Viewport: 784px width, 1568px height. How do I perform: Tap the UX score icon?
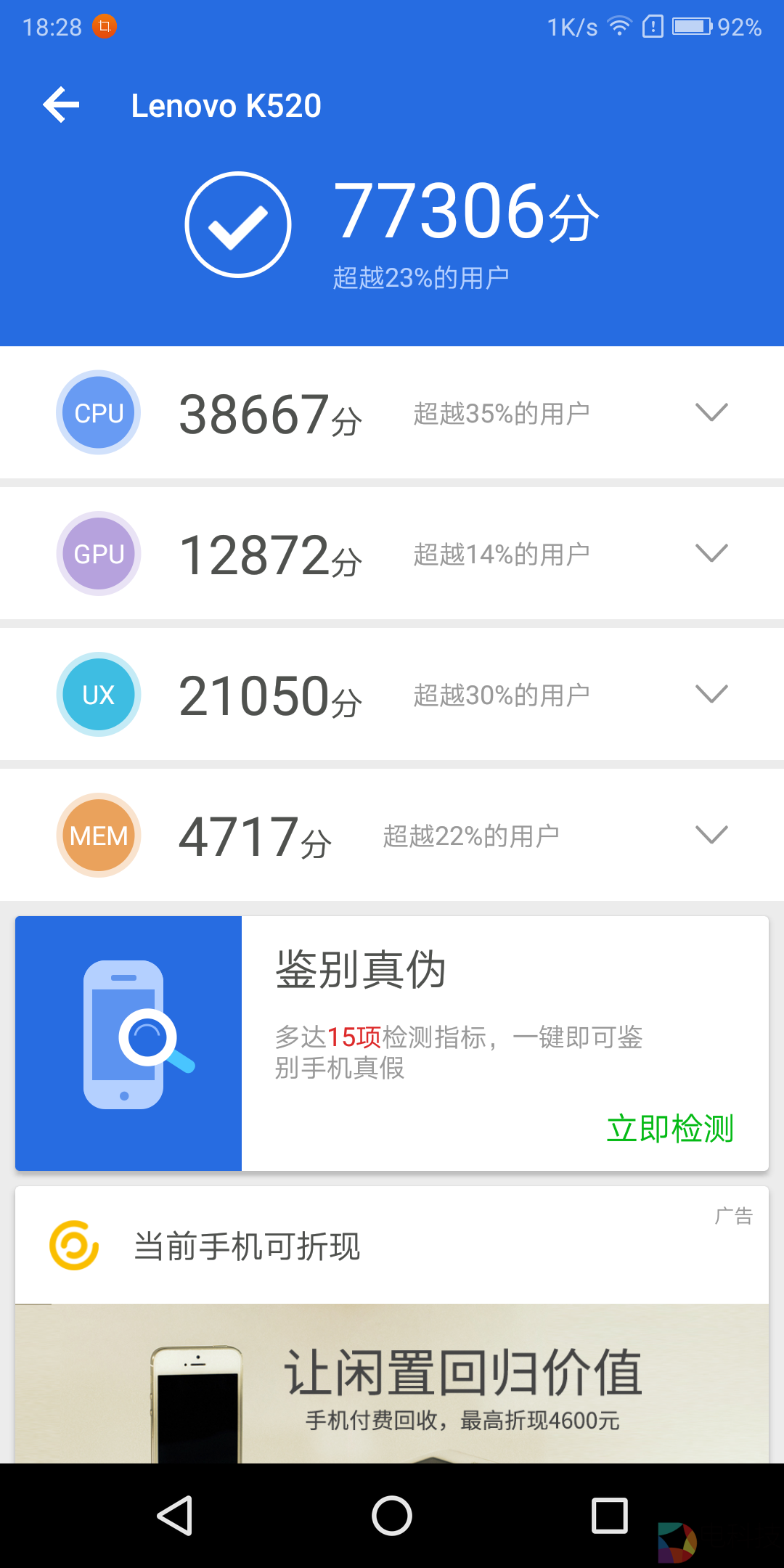[98, 694]
